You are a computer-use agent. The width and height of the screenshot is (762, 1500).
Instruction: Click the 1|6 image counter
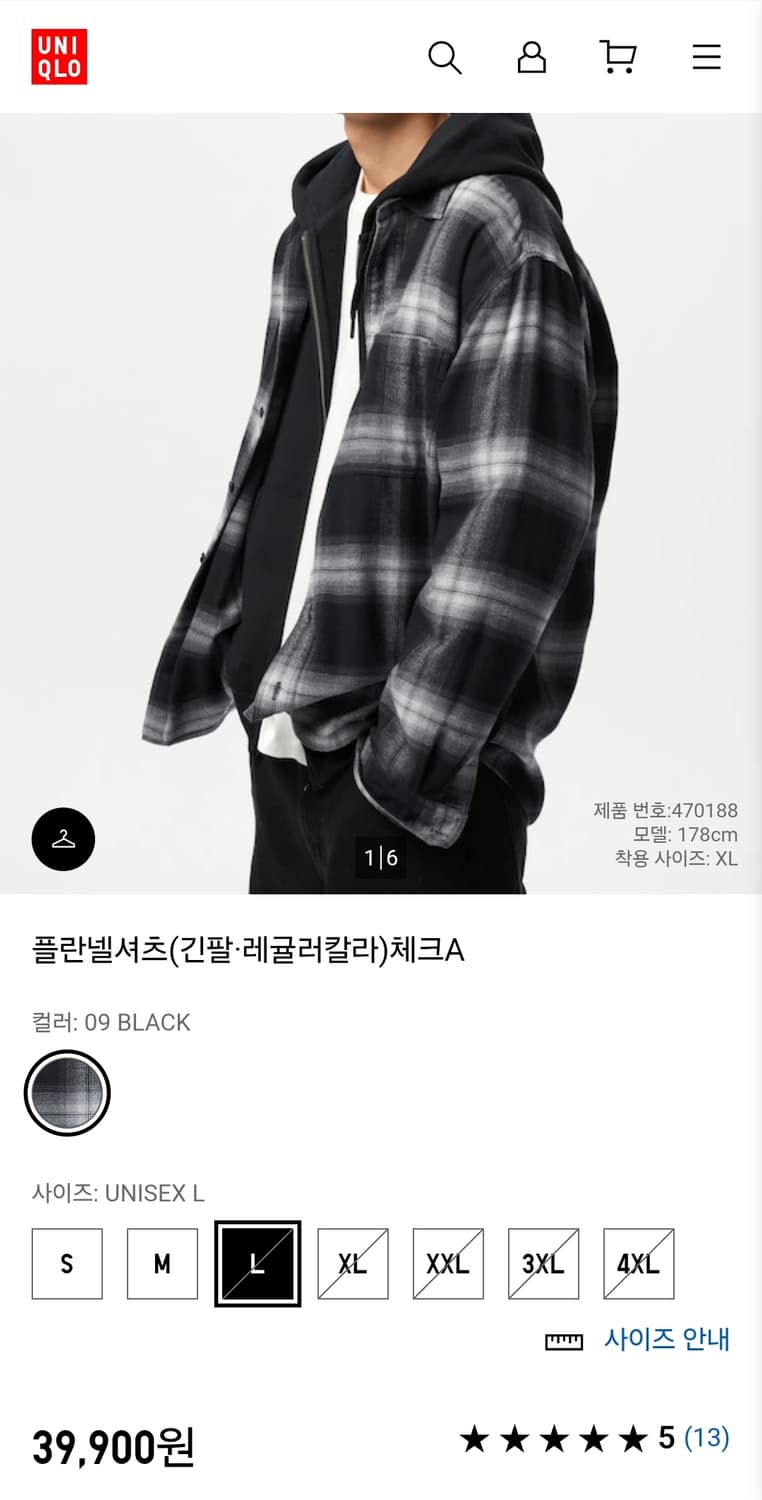pyautogui.click(x=381, y=857)
